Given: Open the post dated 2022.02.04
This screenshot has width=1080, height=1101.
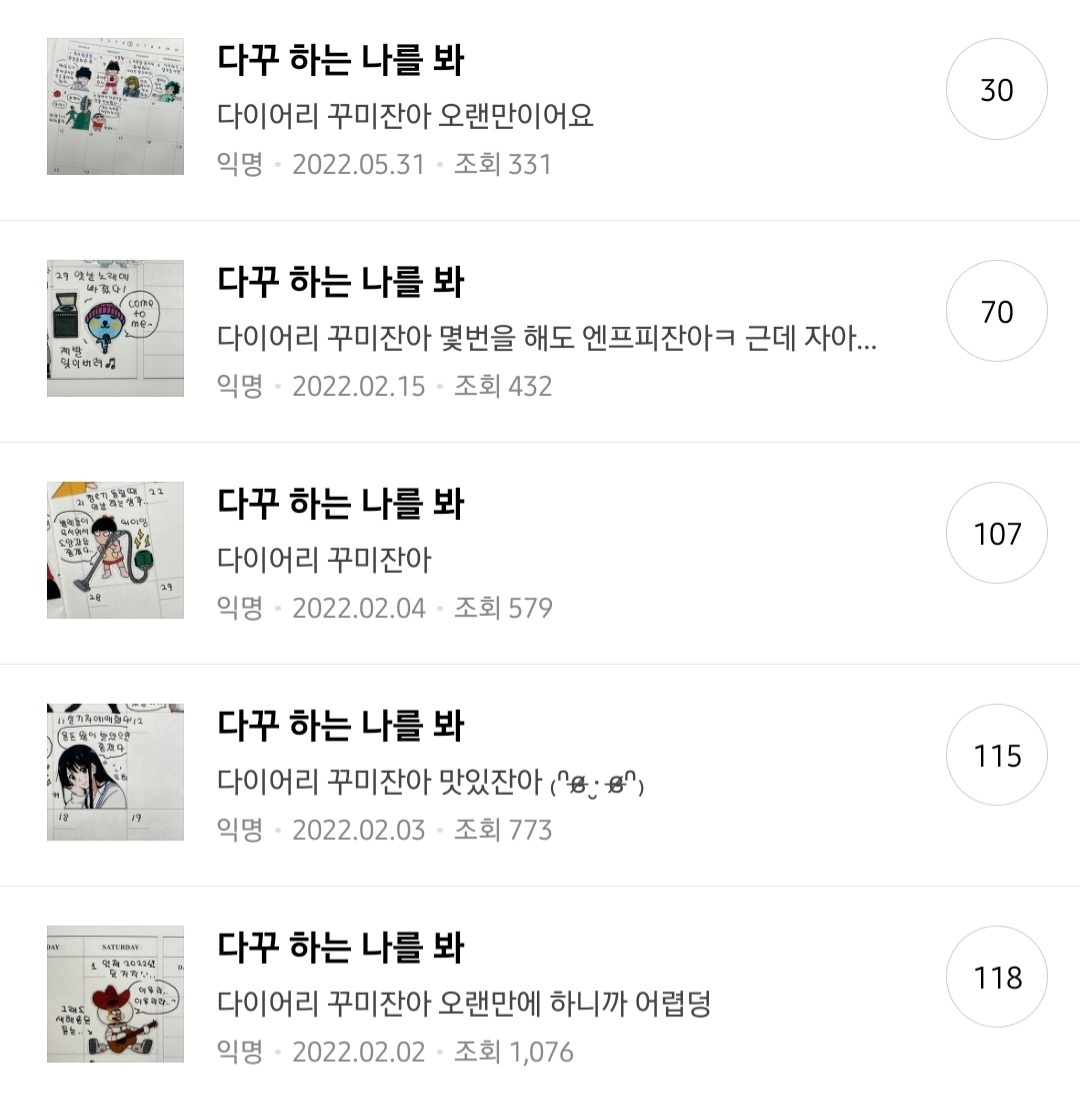Looking at the screenshot, I should click(540, 553).
